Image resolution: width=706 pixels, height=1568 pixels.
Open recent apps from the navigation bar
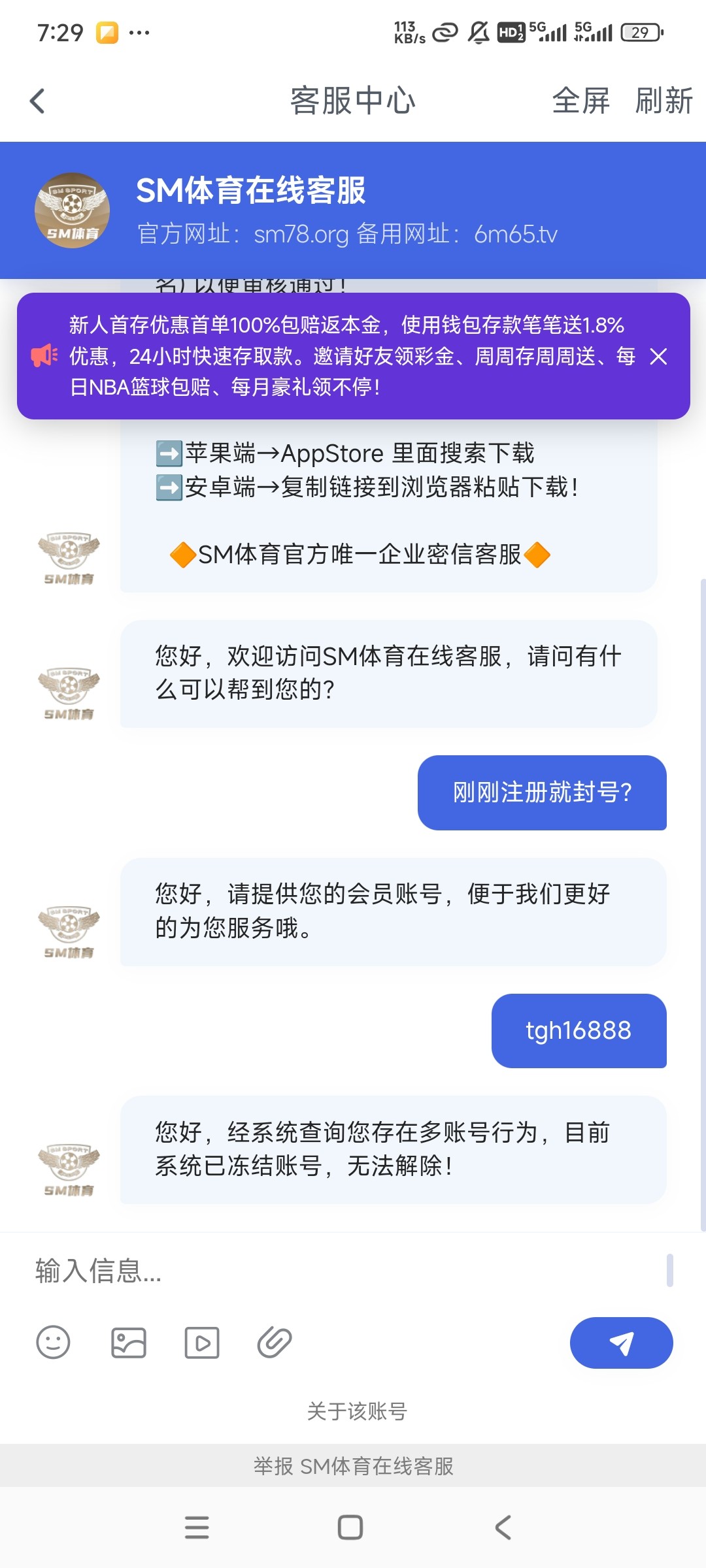(x=197, y=1527)
